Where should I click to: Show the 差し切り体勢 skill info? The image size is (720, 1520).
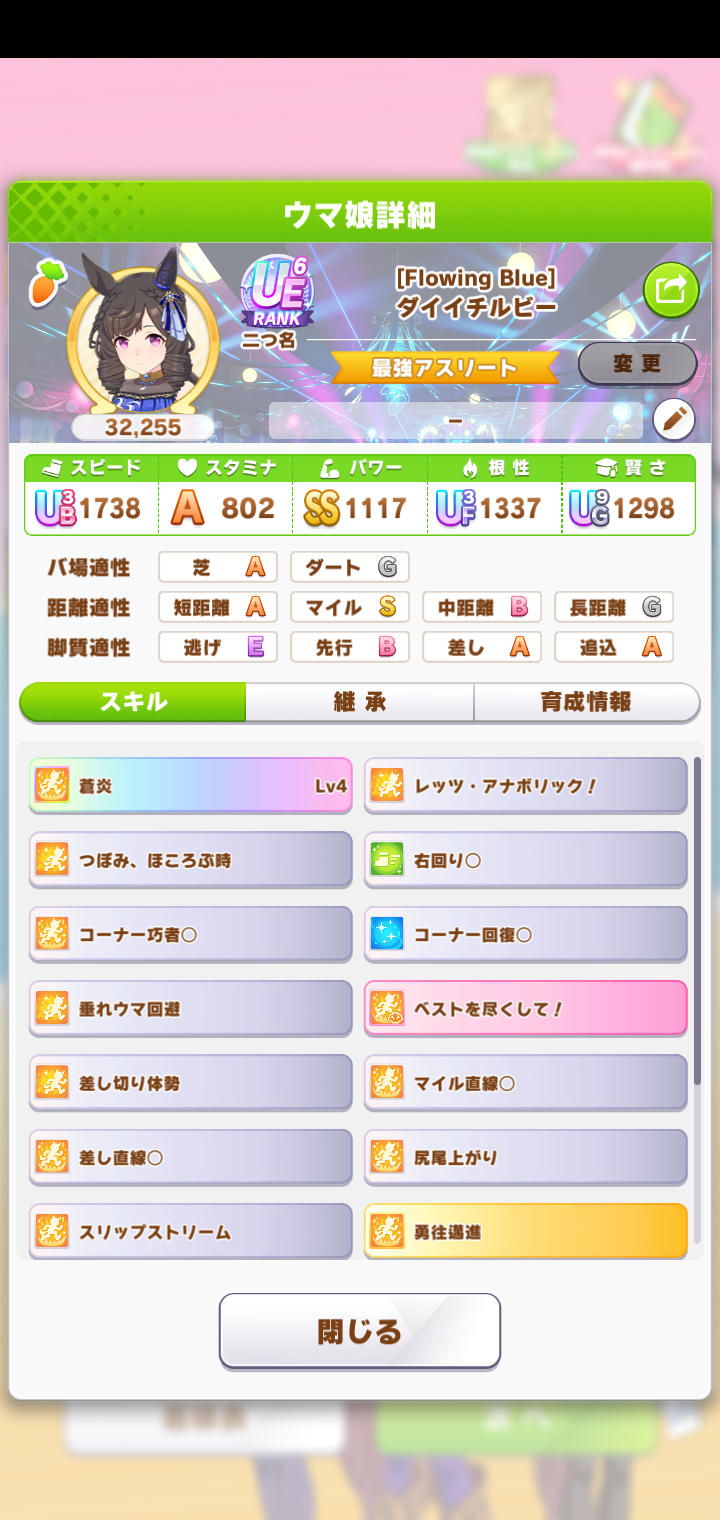(x=191, y=1083)
